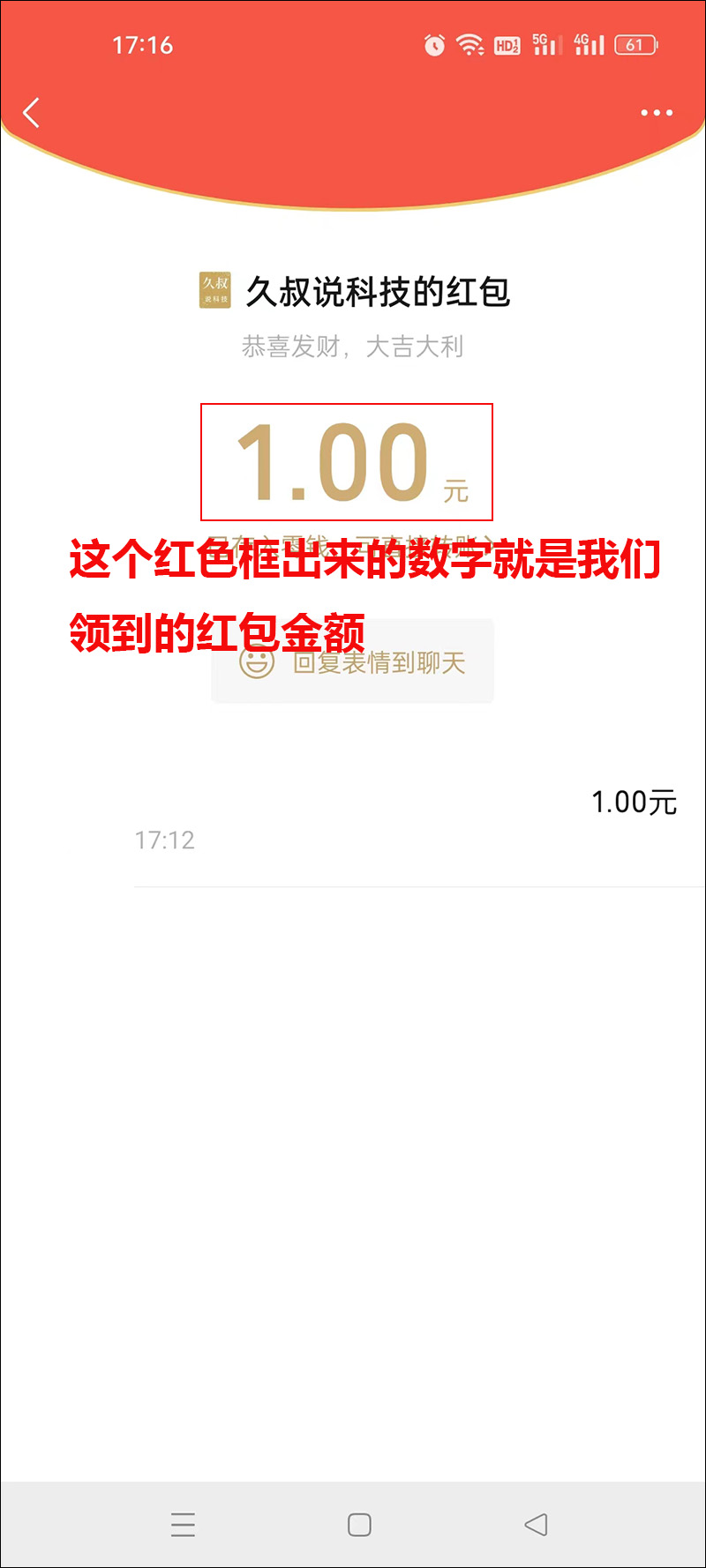The image size is (706, 1568).
Task: Tap 回复表情到聊天 to reply with emoji
Action: click(379, 661)
